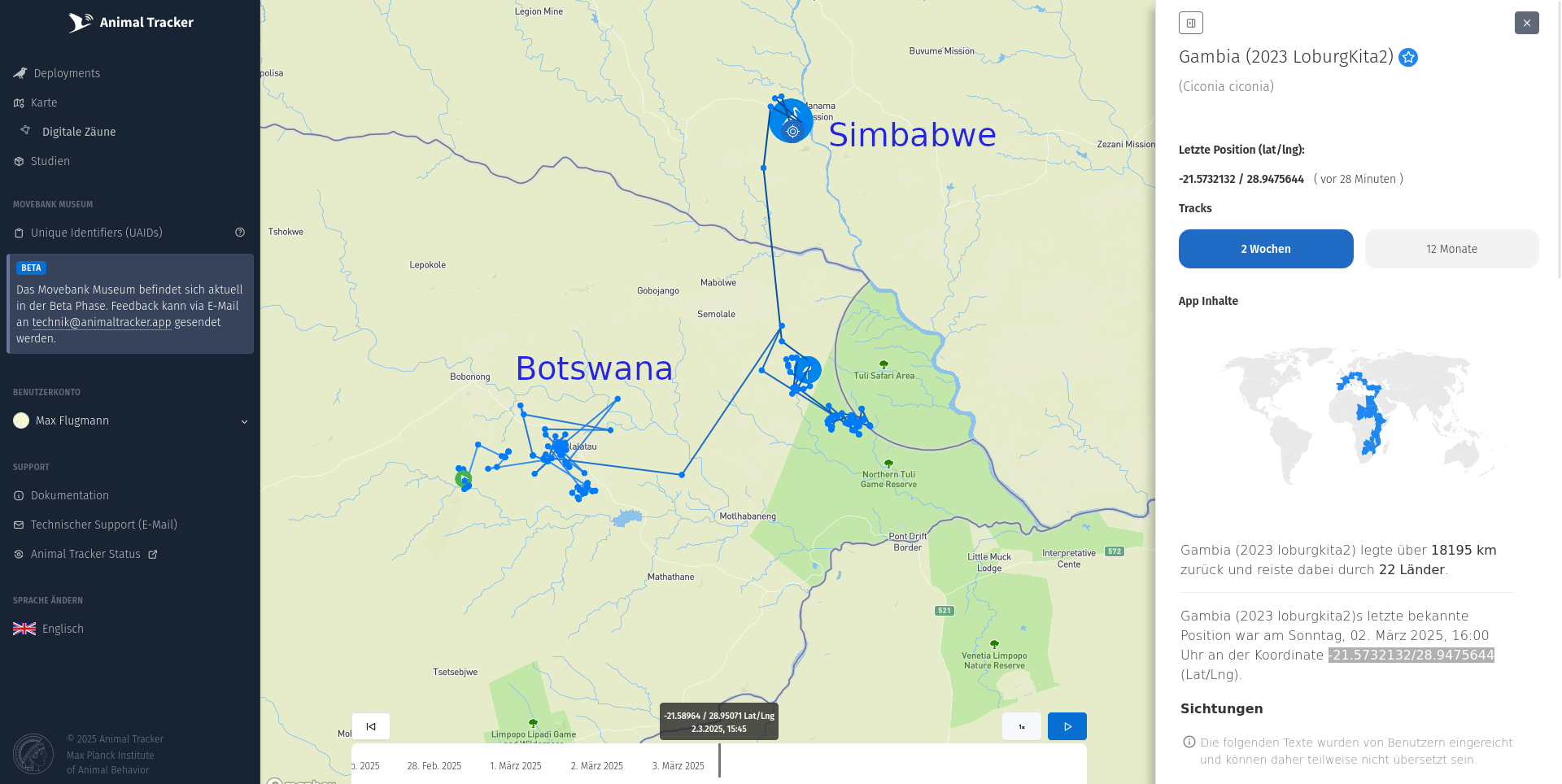Open Dokumentation

tap(69, 495)
